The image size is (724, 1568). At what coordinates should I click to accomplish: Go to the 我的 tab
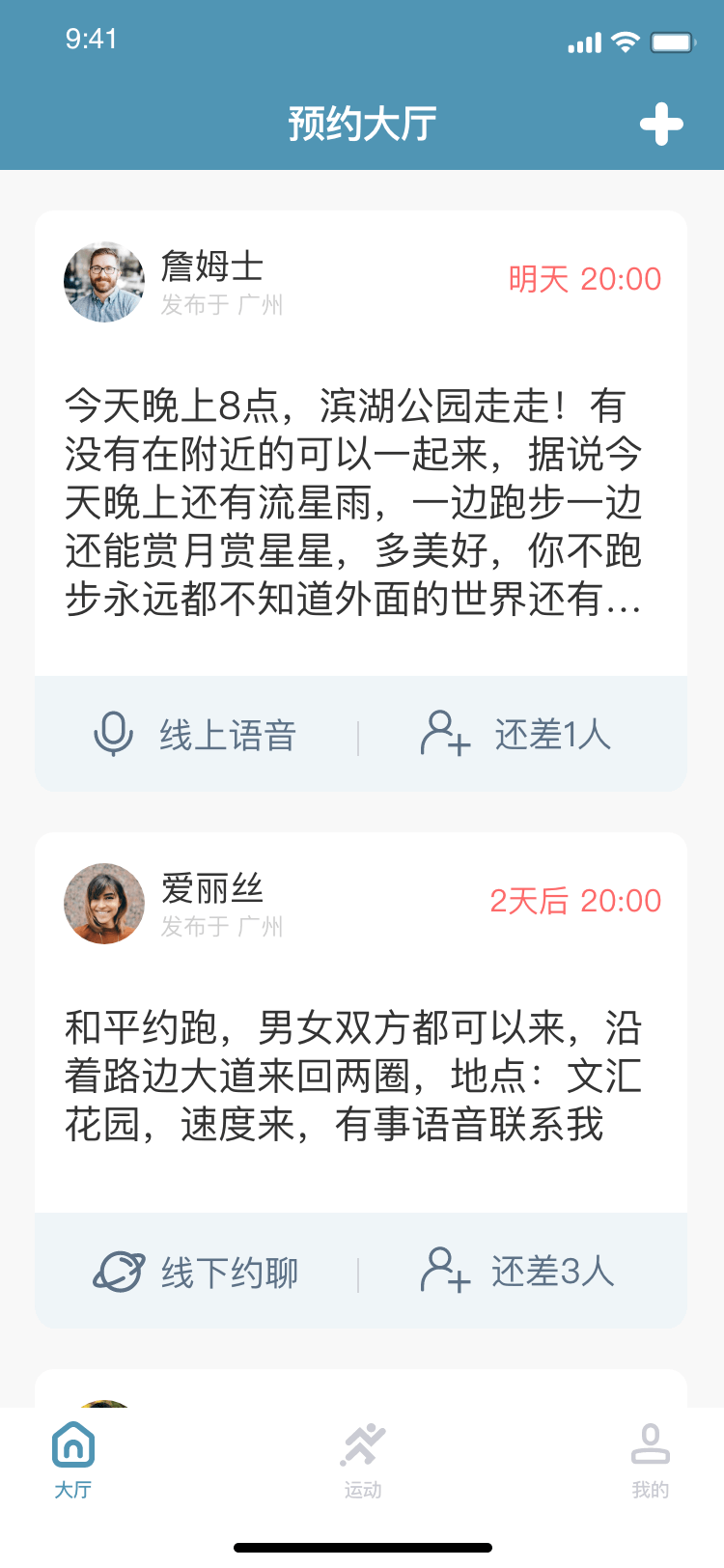click(651, 1460)
